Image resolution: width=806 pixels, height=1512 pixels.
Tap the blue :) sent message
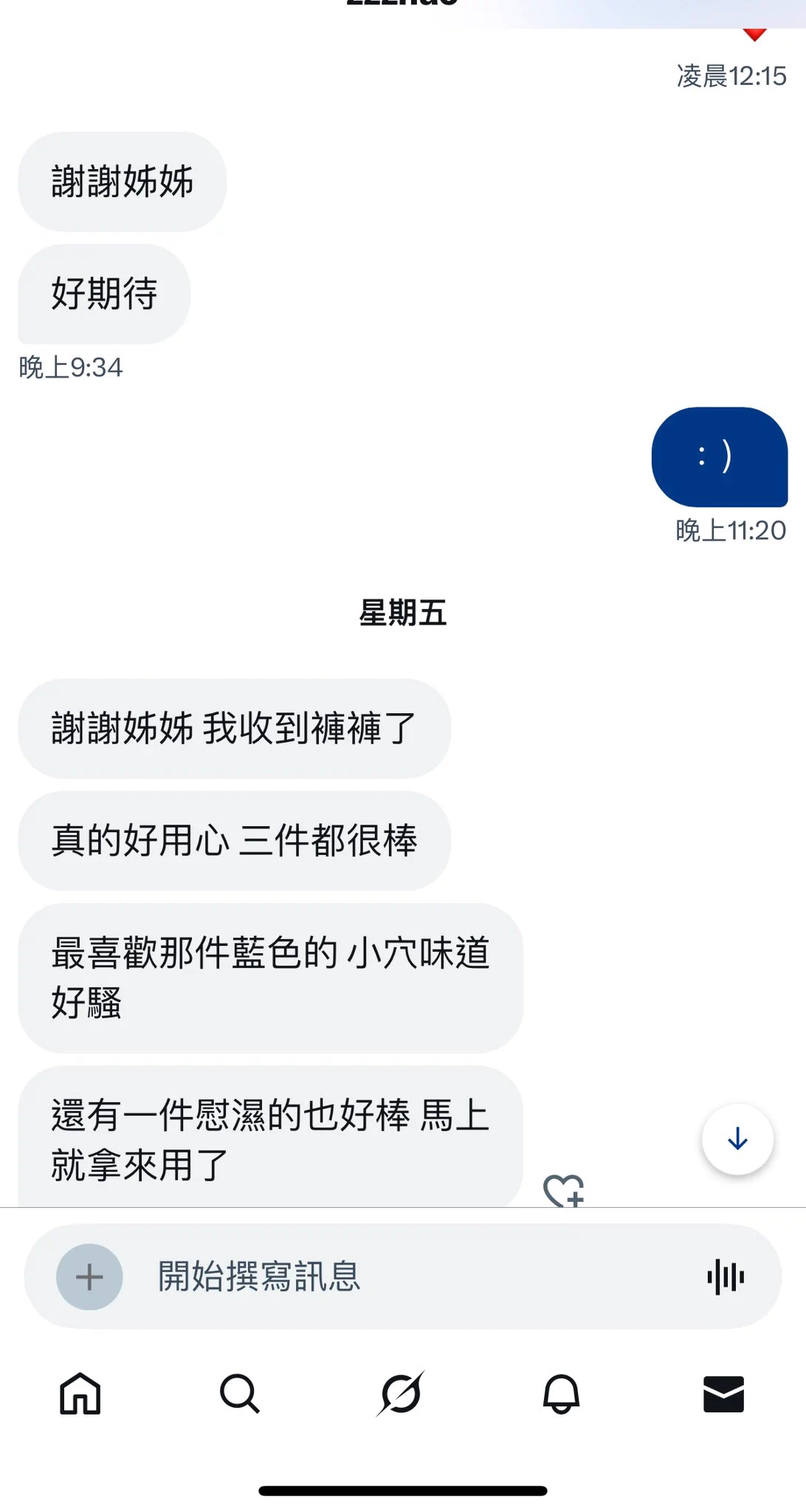tap(719, 458)
